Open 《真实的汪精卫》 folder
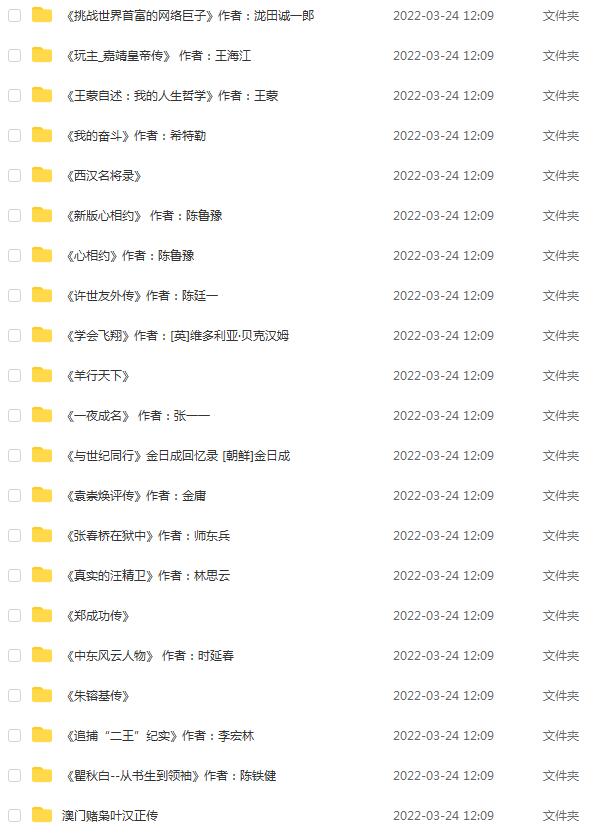Image resolution: width=600 pixels, height=833 pixels. tap(148, 576)
